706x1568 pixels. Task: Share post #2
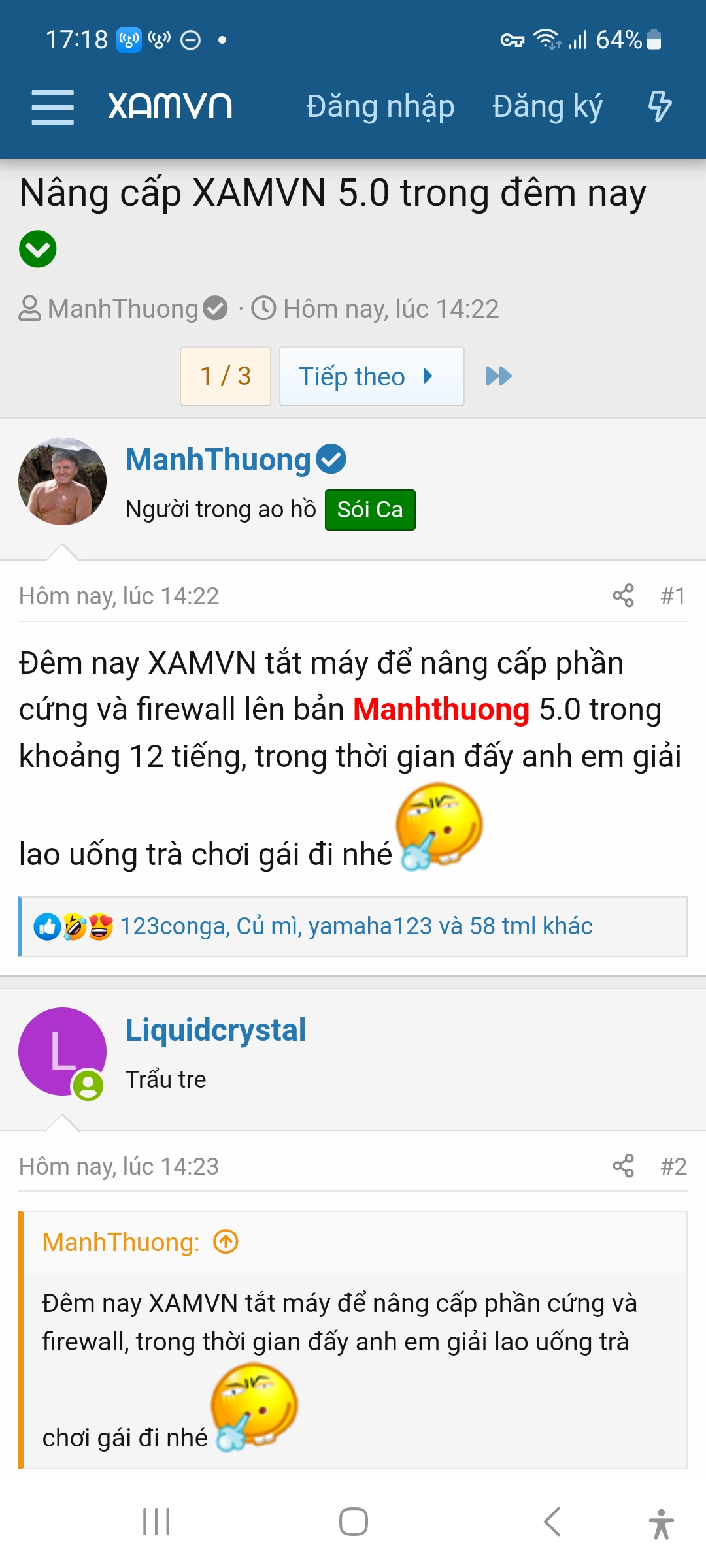tap(623, 1166)
